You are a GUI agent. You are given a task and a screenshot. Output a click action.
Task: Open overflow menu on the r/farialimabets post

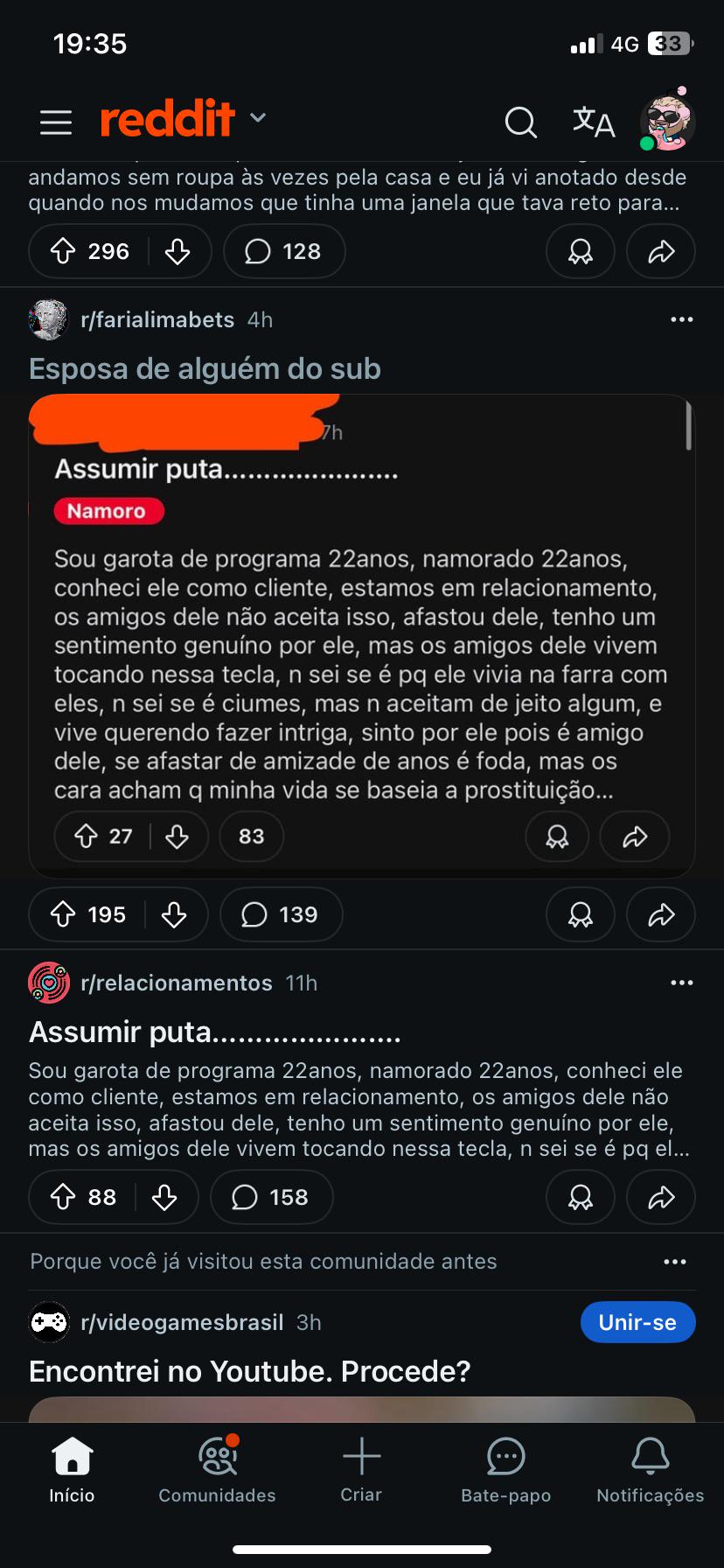click(681, 320)
